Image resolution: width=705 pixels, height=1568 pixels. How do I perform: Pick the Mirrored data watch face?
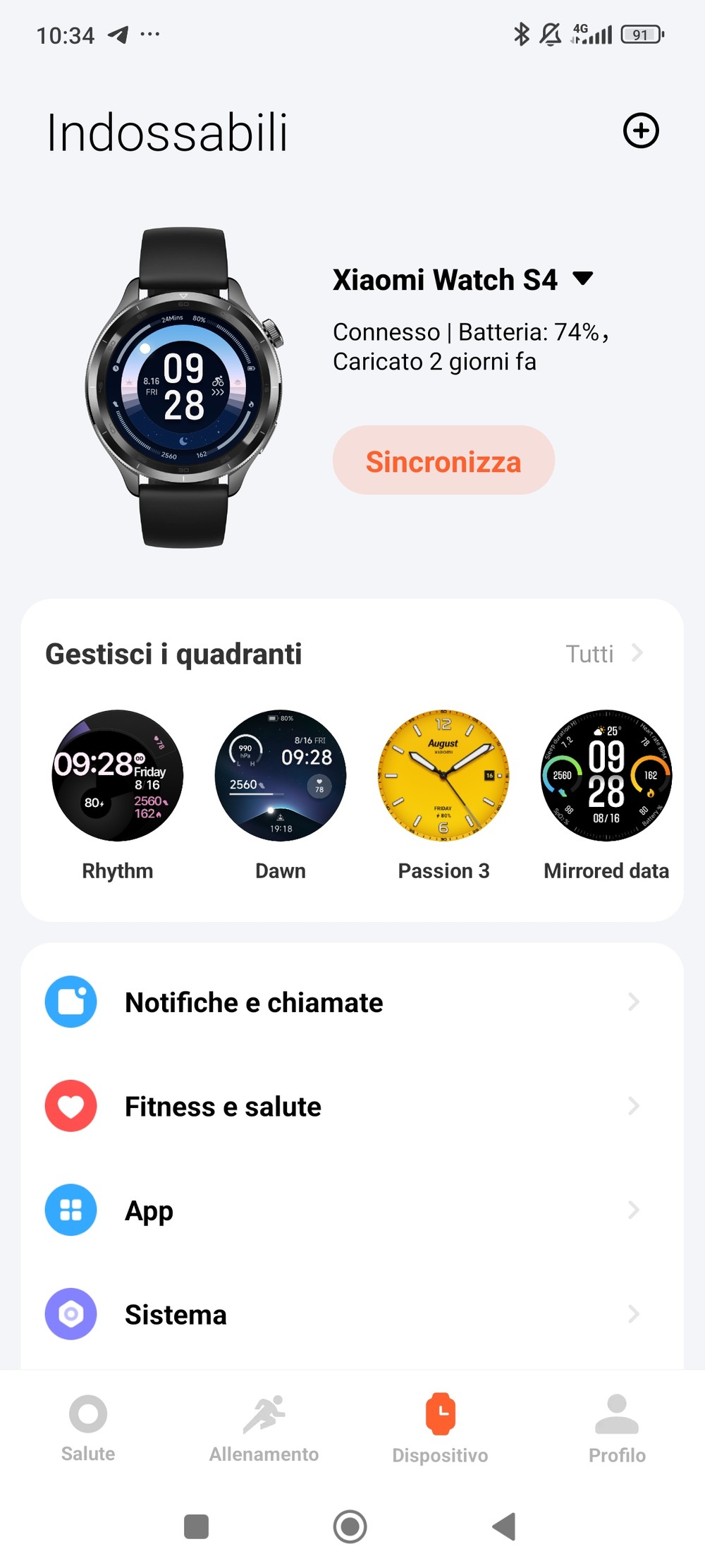tap(606, 776)
